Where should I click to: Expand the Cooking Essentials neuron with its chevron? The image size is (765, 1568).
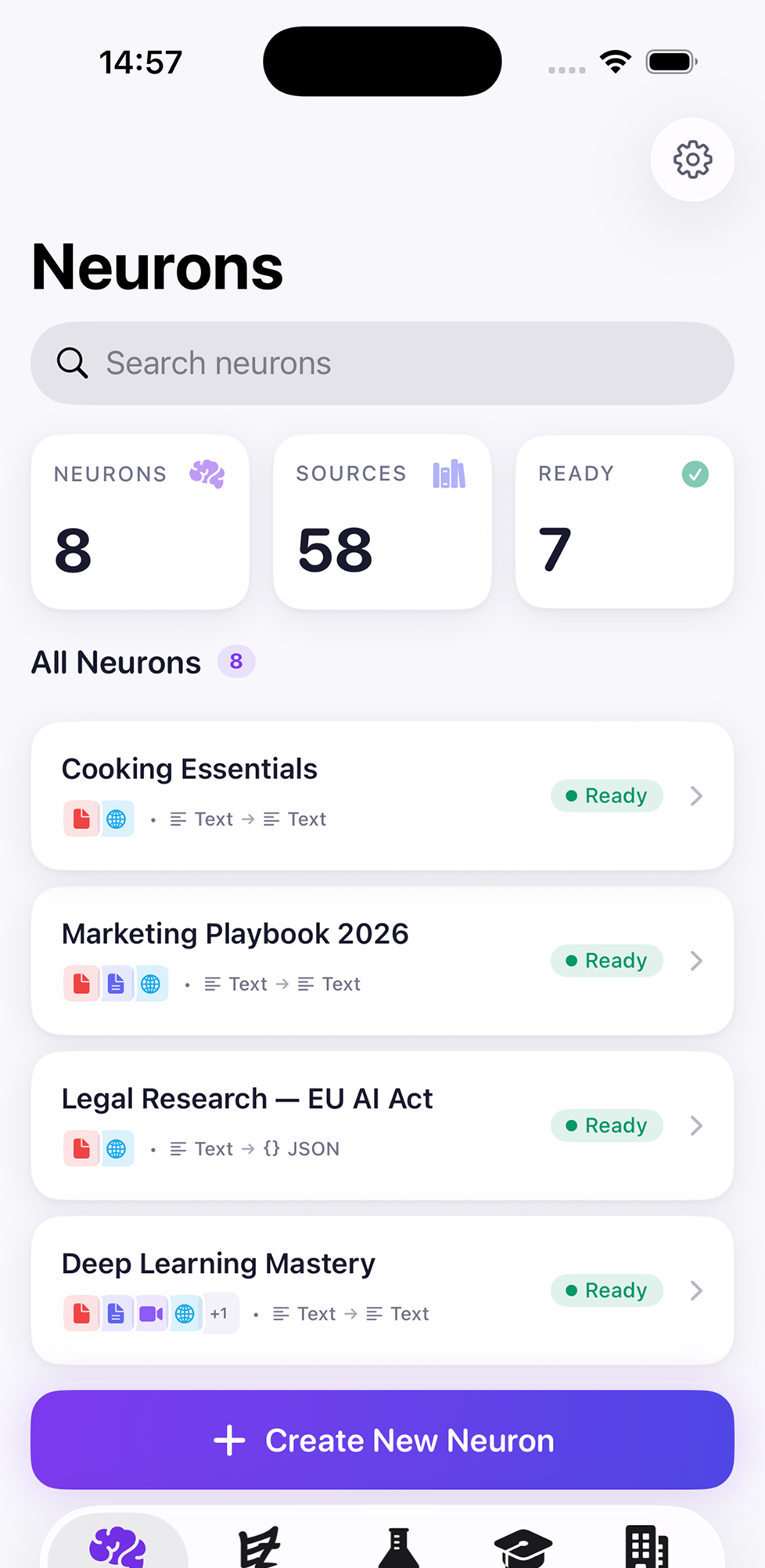tap(696, 795)
